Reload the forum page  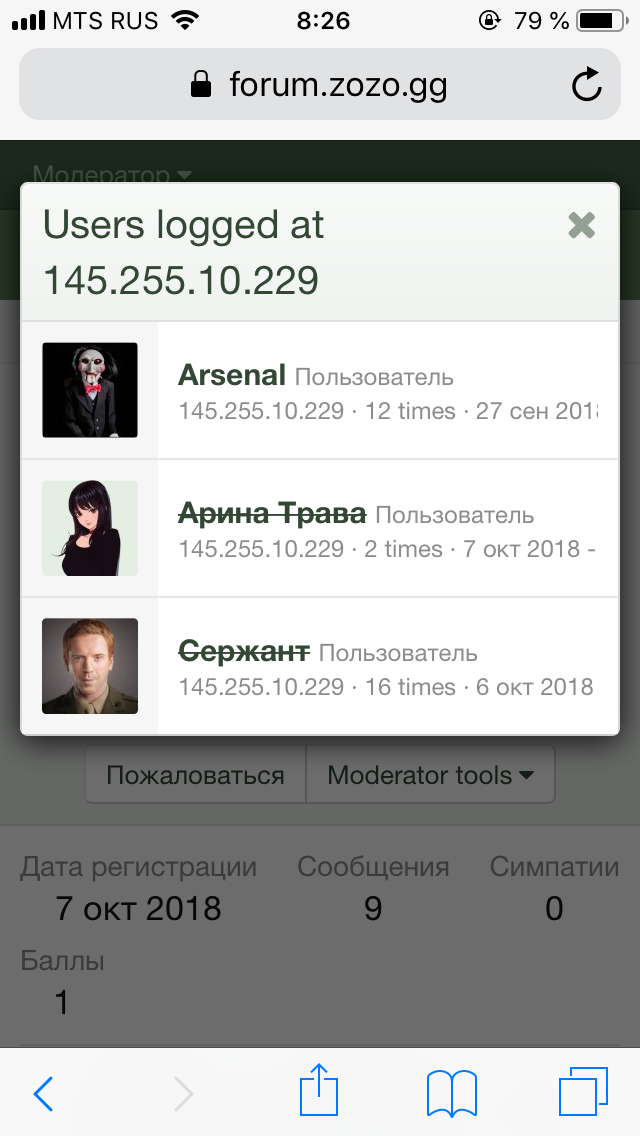tap(586, 85)
